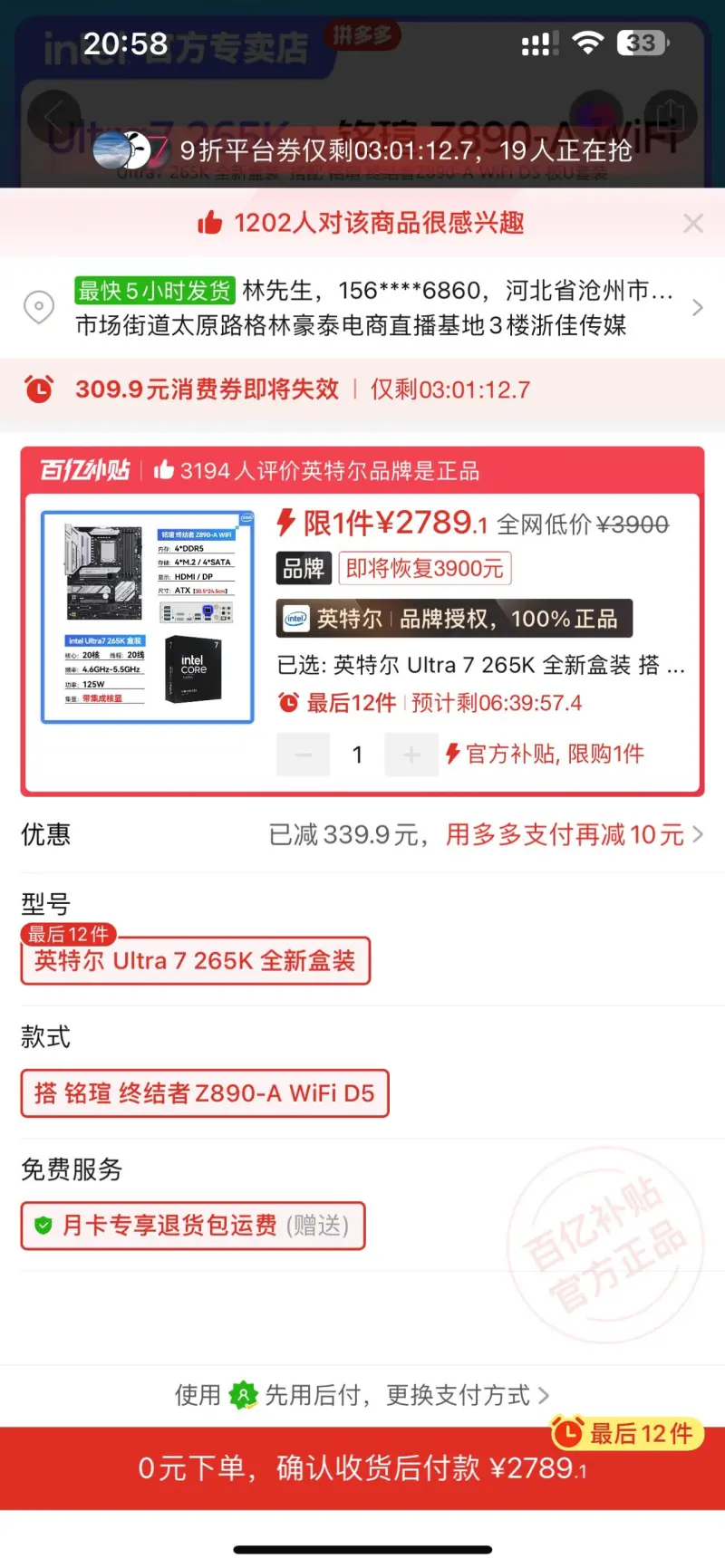Select 搭 铭瑄 终结者 Z890-A WiFi D5 style

205,1093
